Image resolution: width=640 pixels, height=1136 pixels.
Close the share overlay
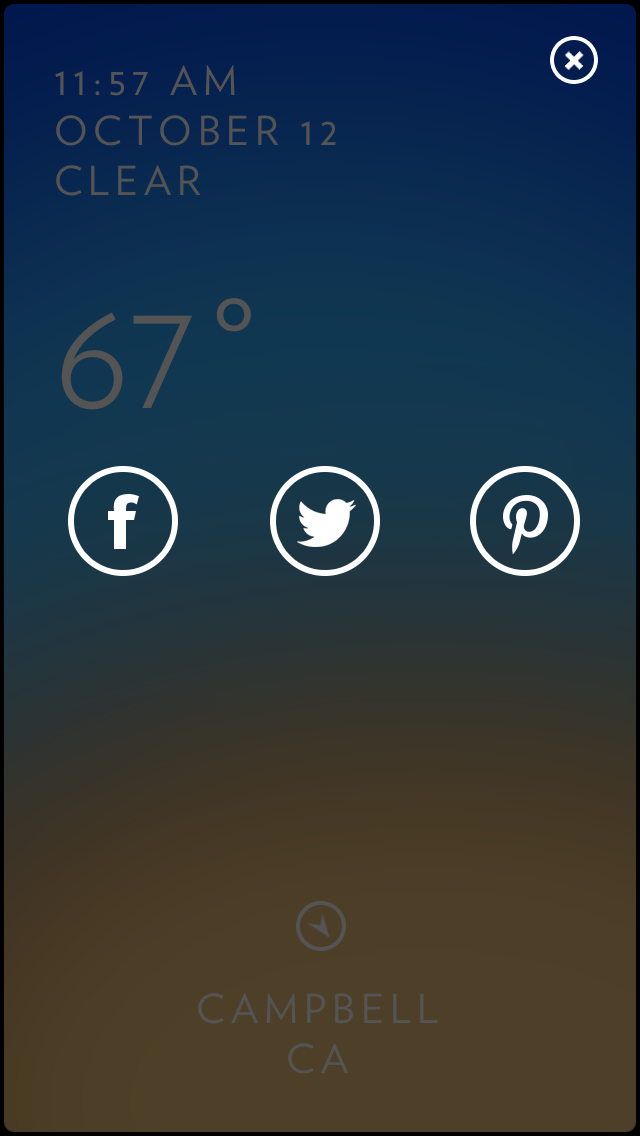pyautogui.click(x=574, y=61)
